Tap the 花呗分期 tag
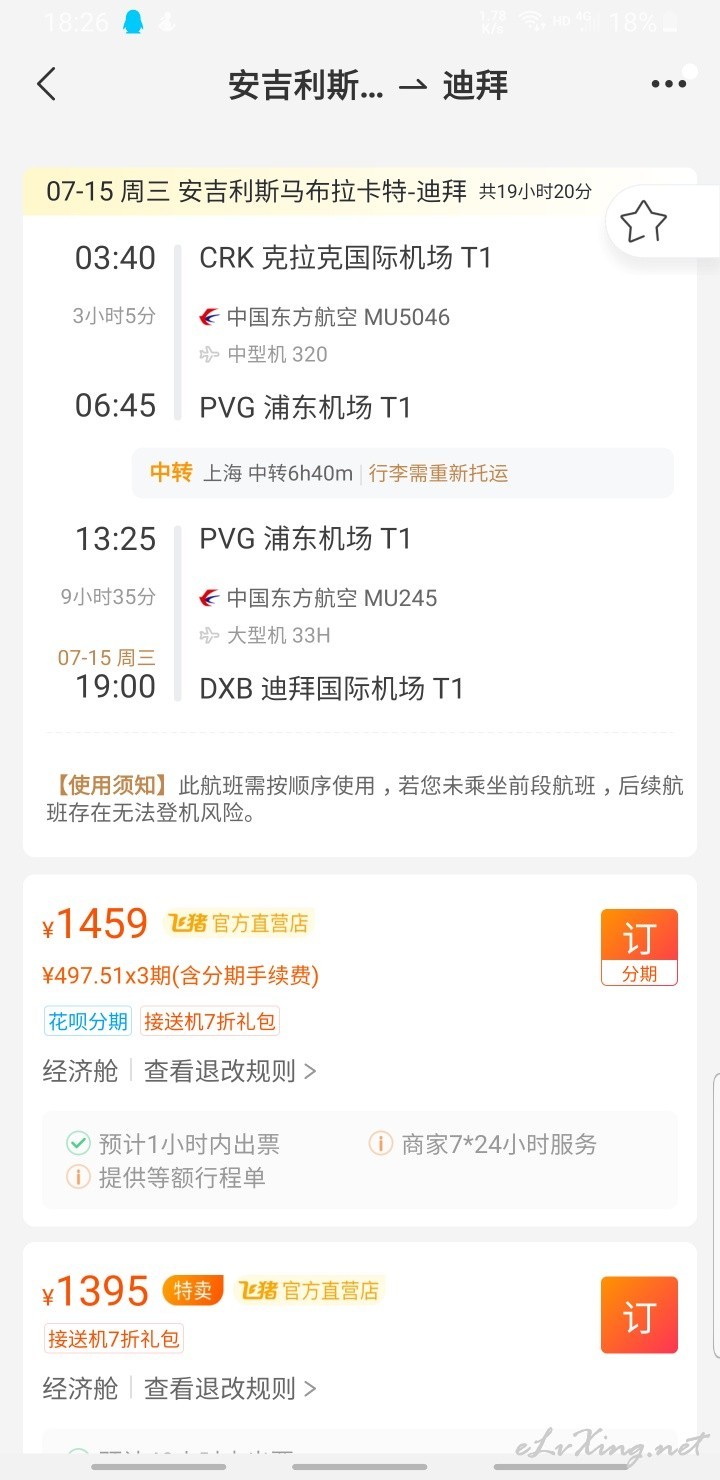Viewport: 720px width, 1480px height. tap(88, 1021)
